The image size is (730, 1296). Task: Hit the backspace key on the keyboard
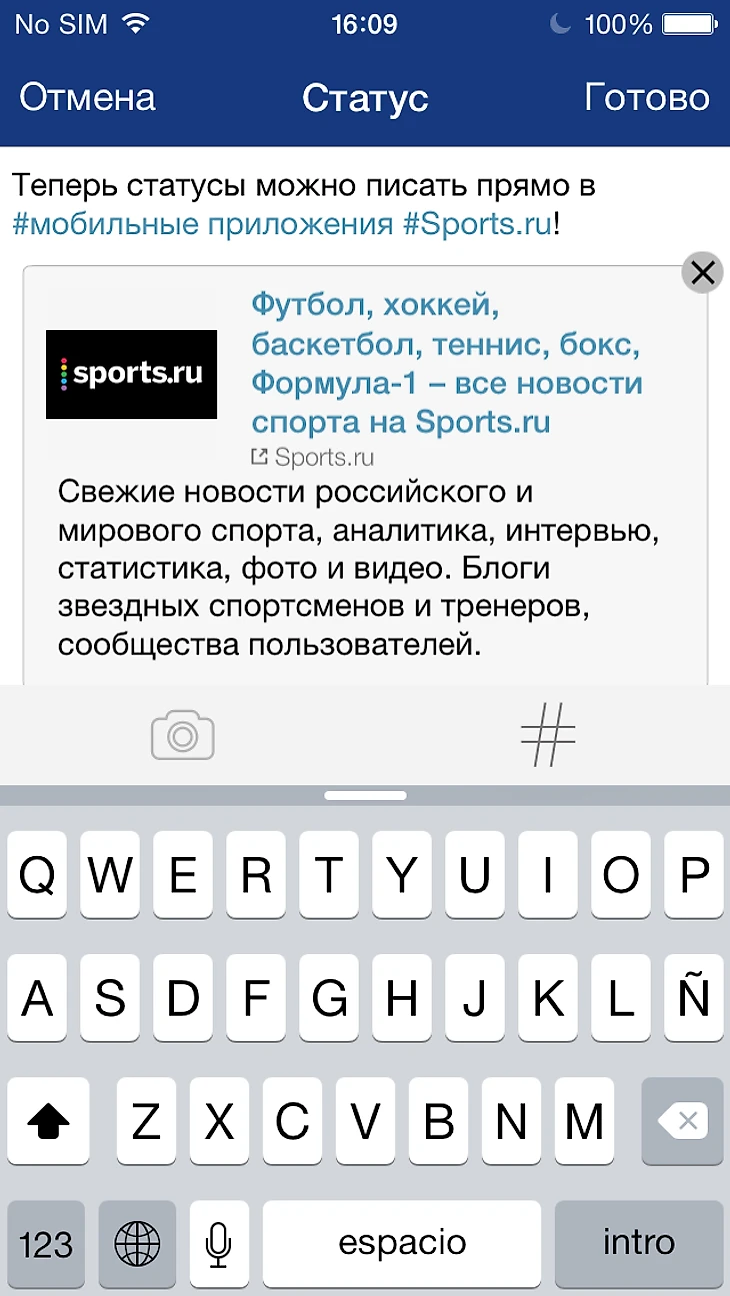(681, 1122)
